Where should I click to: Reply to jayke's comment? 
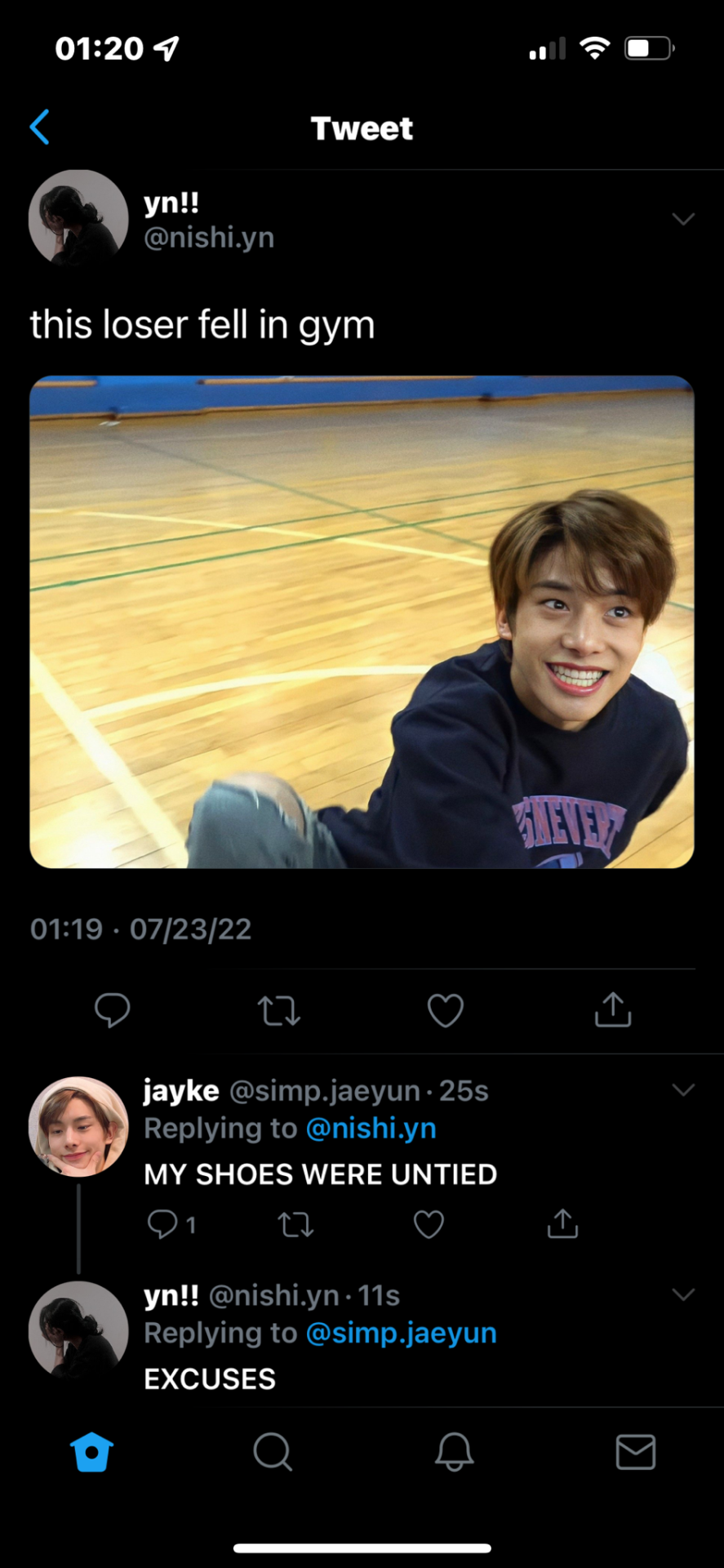pos(162,1224)
